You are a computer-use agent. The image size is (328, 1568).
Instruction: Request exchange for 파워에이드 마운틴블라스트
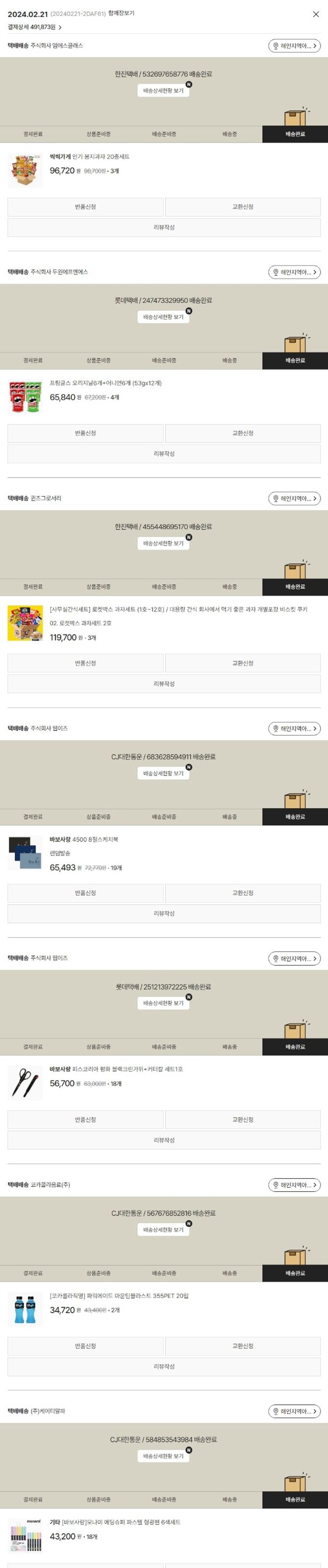[243, 1347]
